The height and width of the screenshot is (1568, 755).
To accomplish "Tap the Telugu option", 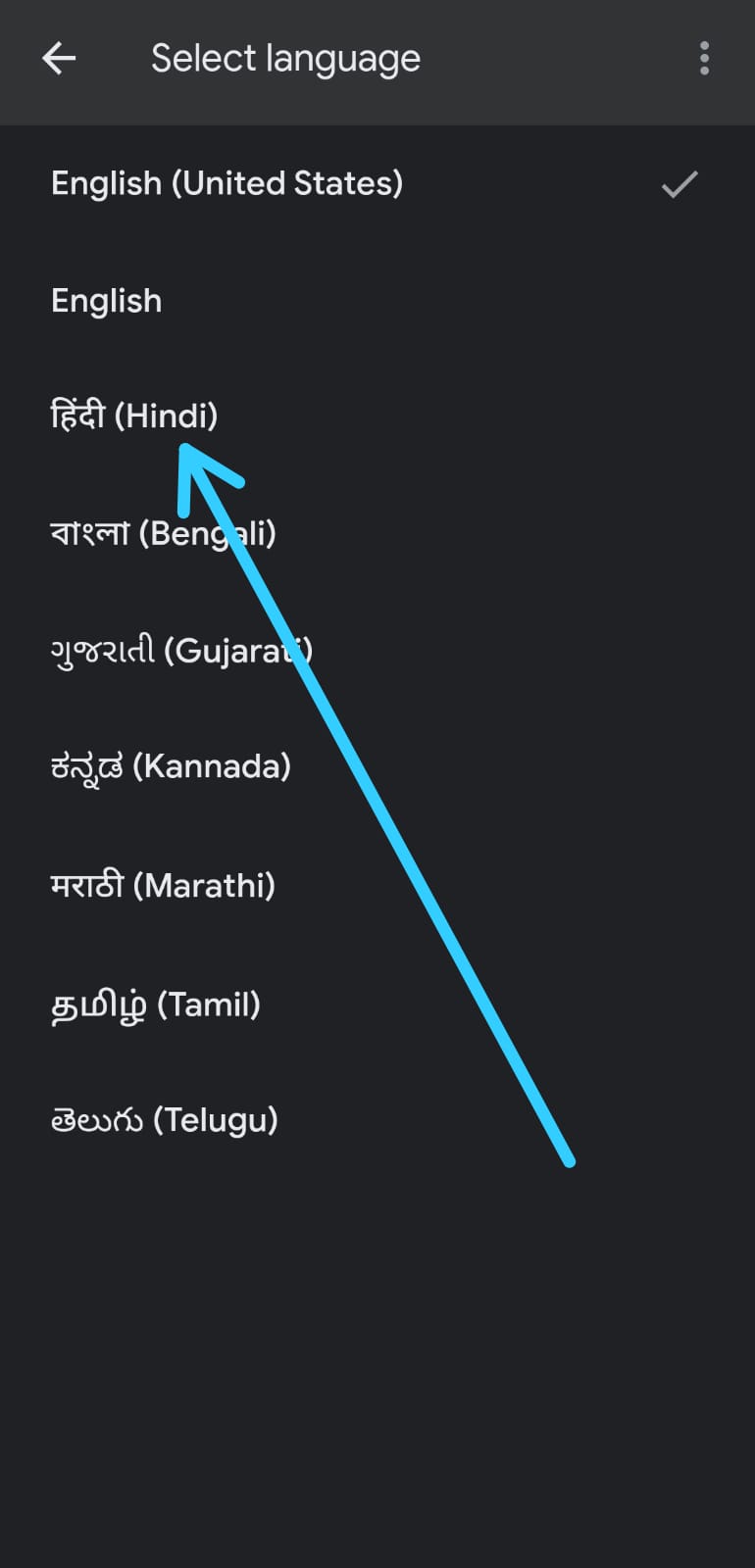I will pyautogui.click(x=377, y=1120).
